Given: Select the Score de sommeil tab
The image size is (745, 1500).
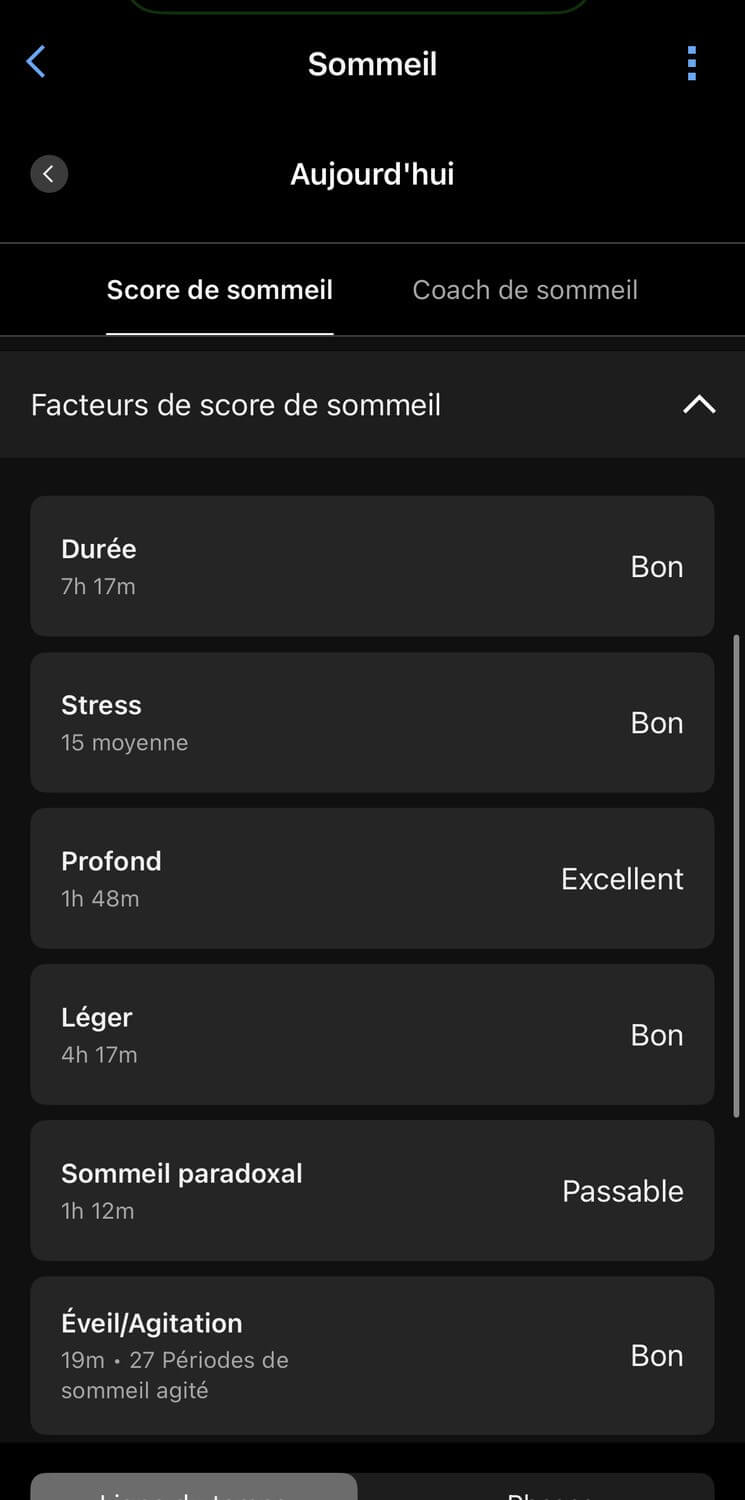Looking at the screenshot, I should pyautogui.click(x=220, y=290).
